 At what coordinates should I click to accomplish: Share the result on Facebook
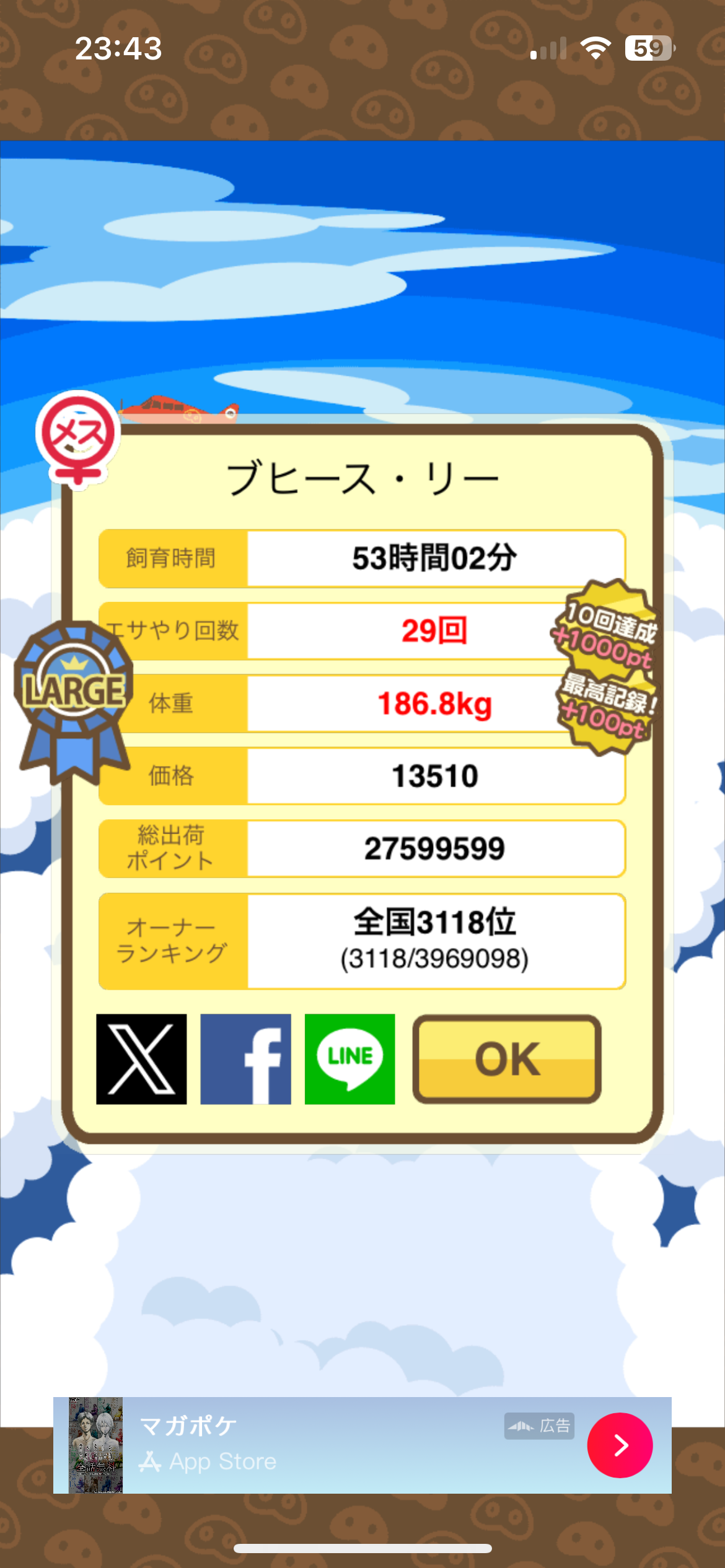tap(245, 1059)
